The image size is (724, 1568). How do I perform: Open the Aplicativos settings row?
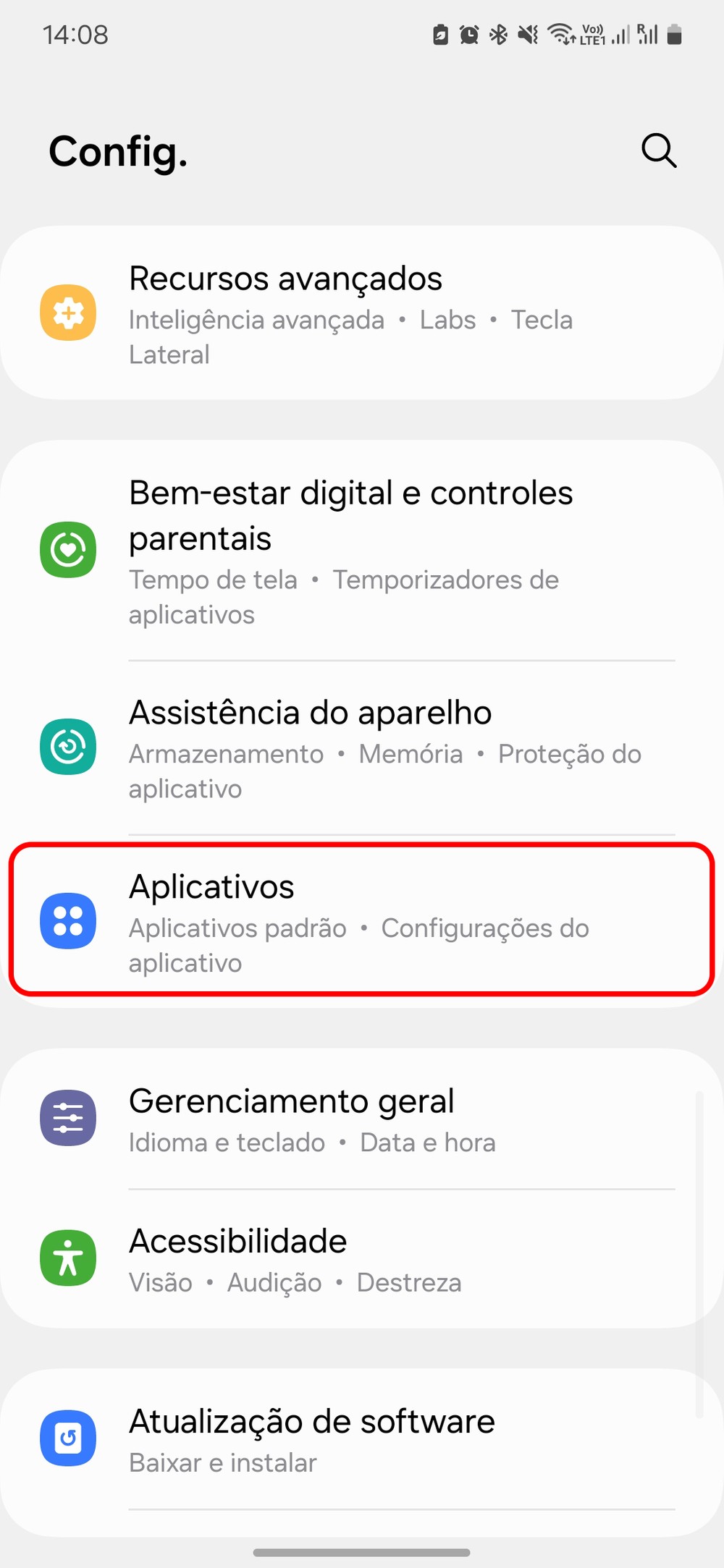(362, 920)
